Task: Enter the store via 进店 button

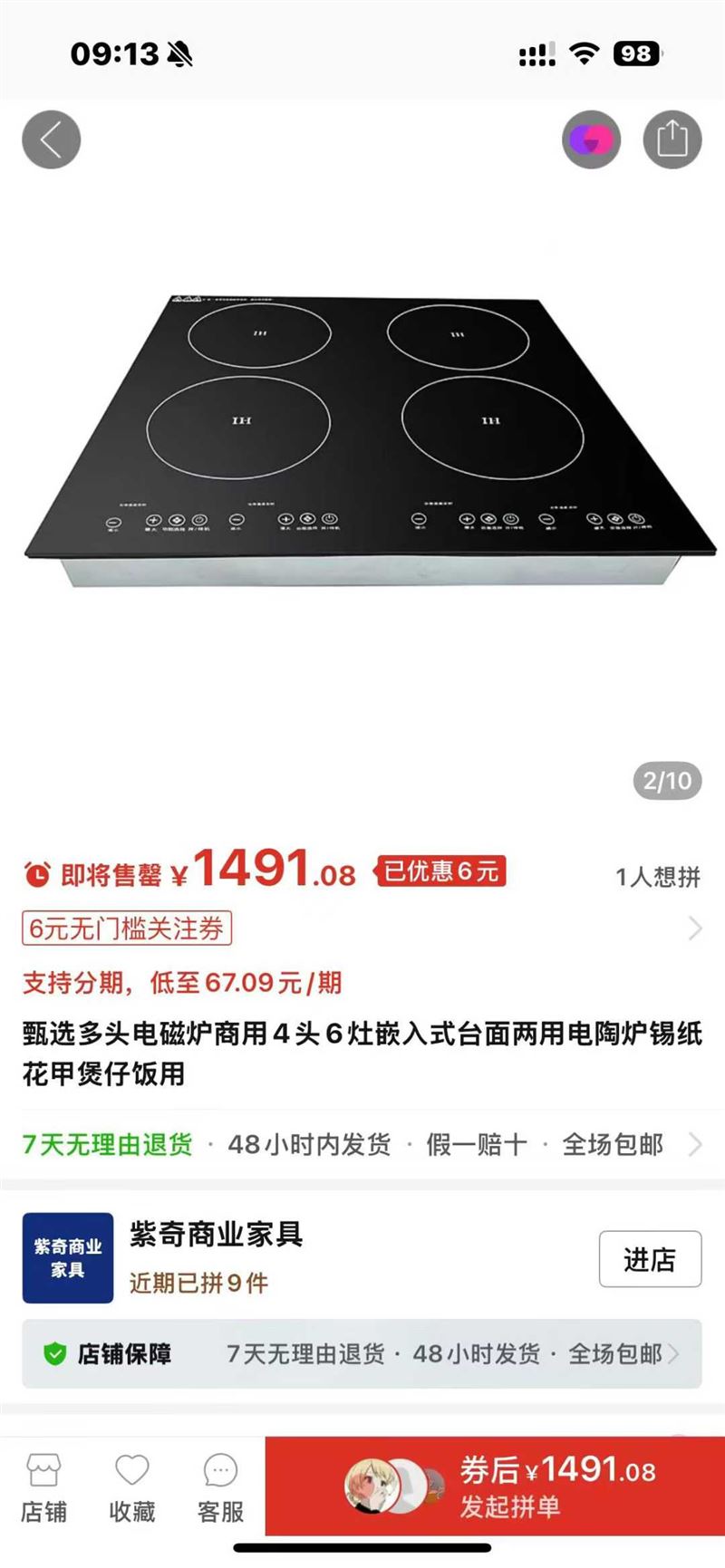Action: point(650,1259)
